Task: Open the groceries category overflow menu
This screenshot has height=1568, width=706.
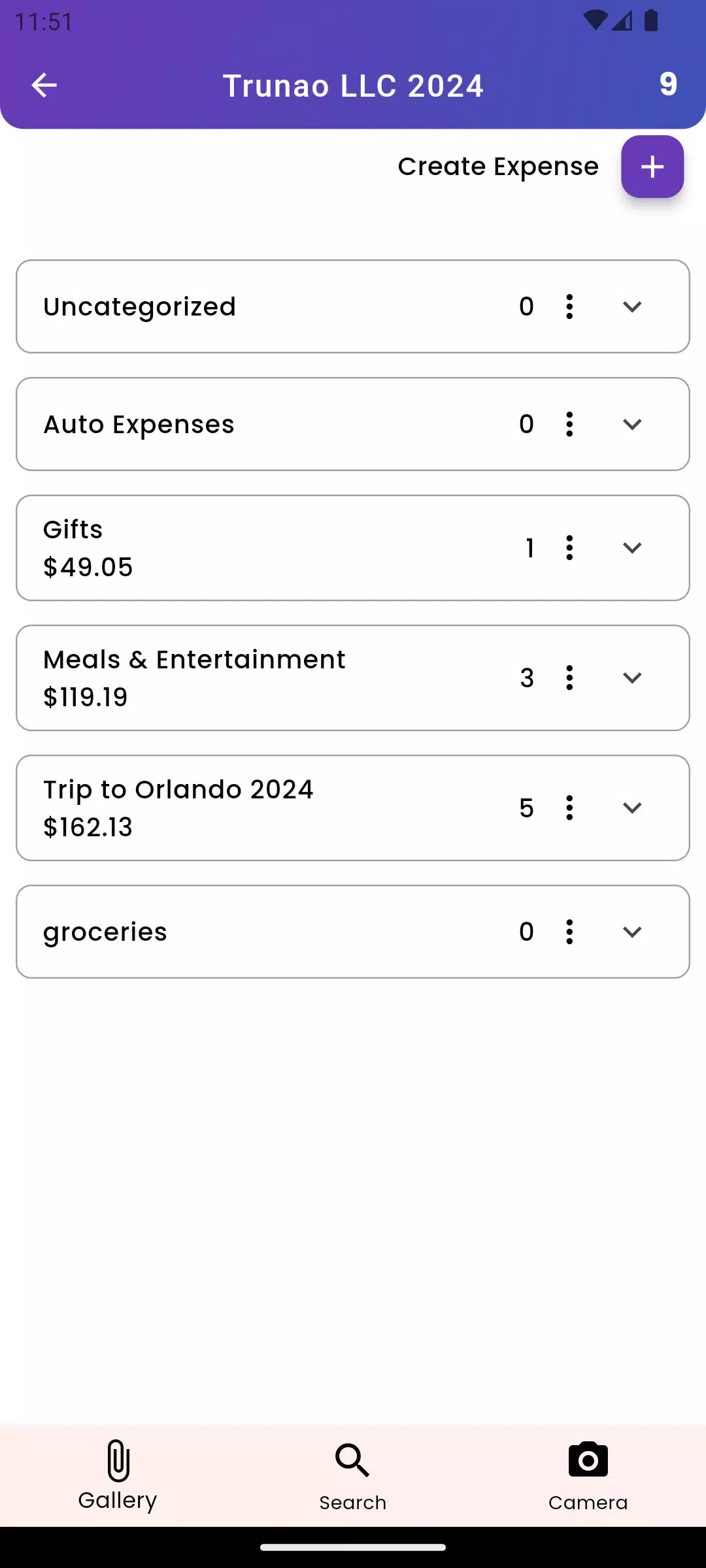Action: (x=569, y=932)
